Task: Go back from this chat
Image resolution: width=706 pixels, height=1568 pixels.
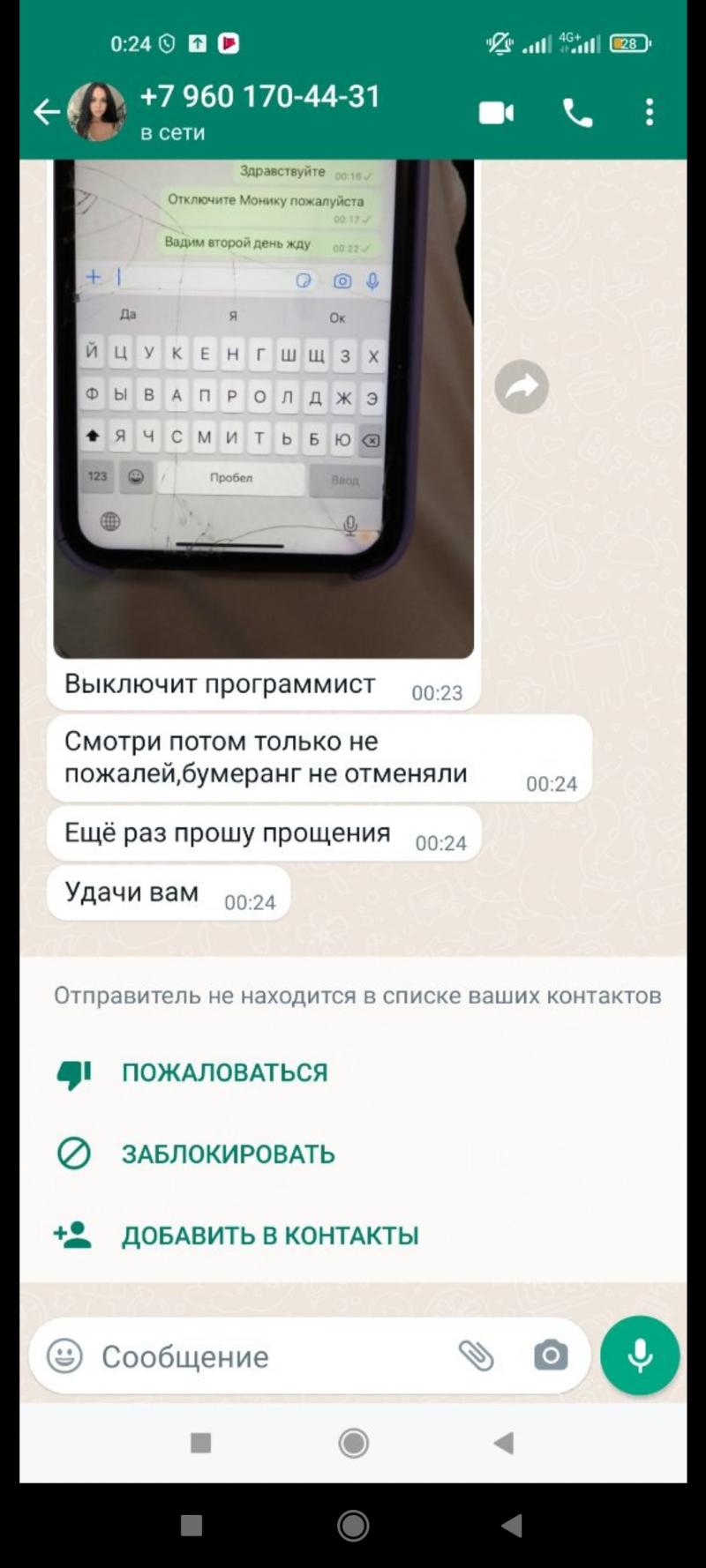Action: tap(46, 112)
